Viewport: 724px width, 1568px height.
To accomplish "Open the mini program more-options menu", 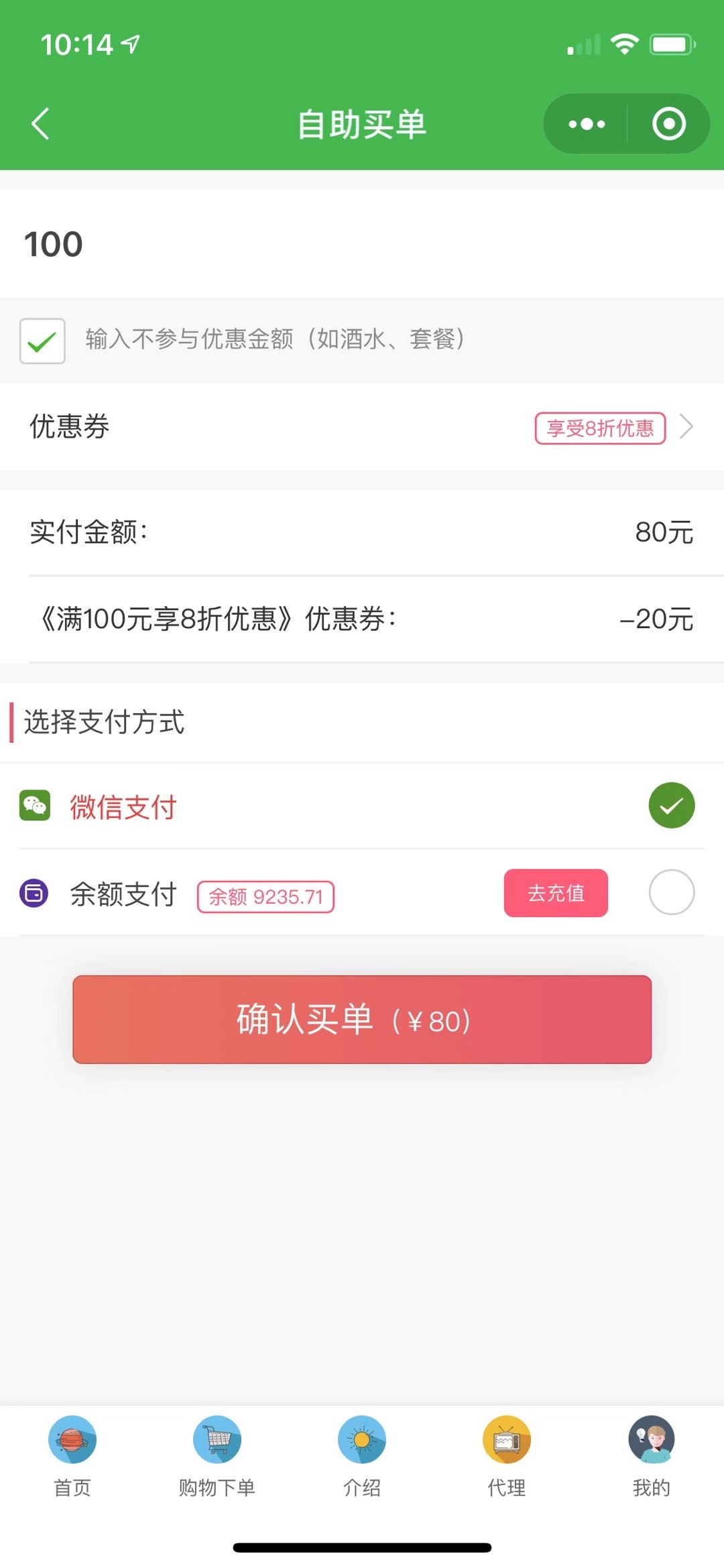I will point(587,124).
